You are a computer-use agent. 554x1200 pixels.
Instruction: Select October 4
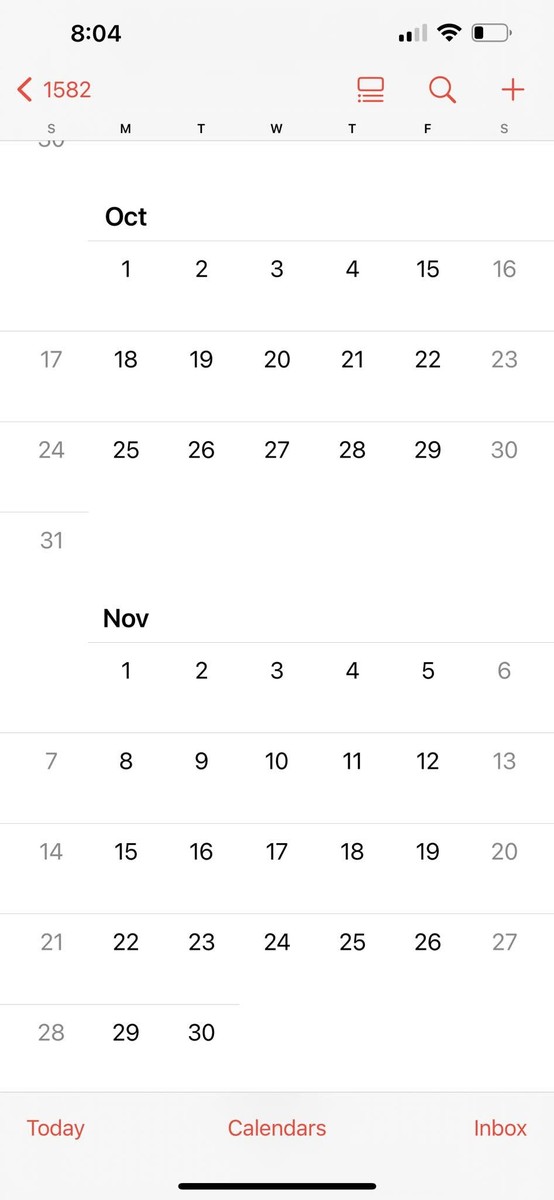tap(352, 269)
